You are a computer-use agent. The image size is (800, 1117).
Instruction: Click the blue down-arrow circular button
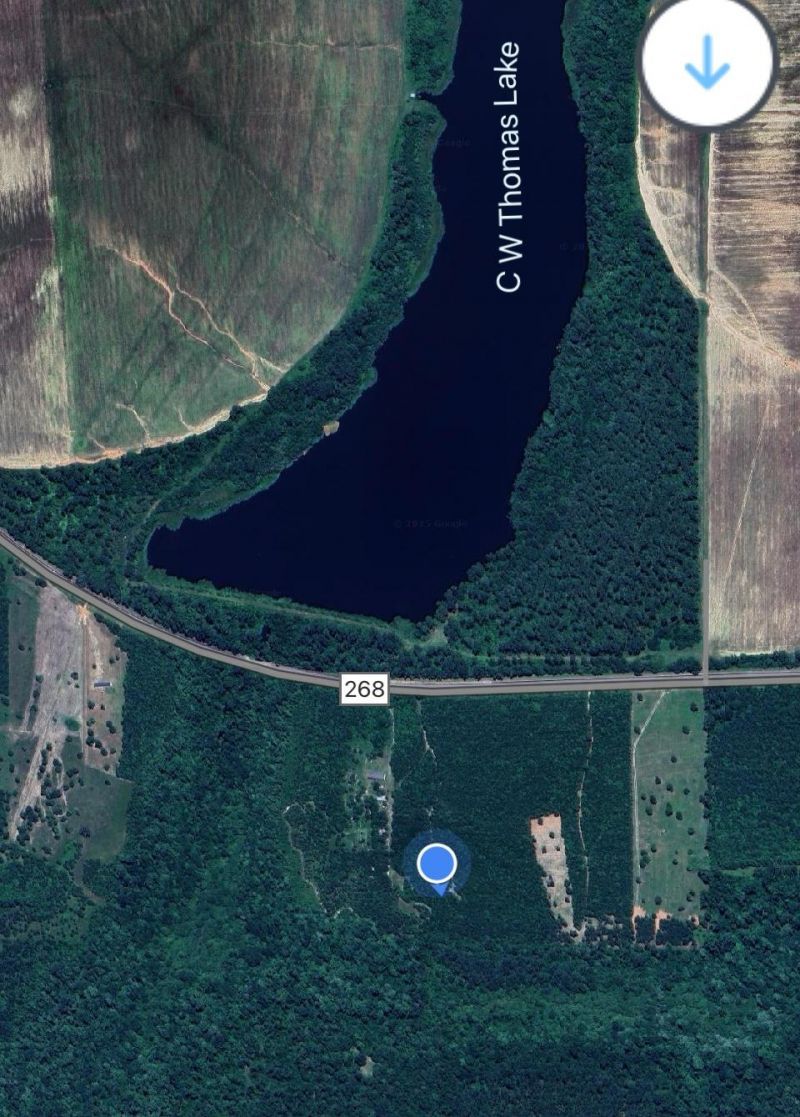[708, 62]
